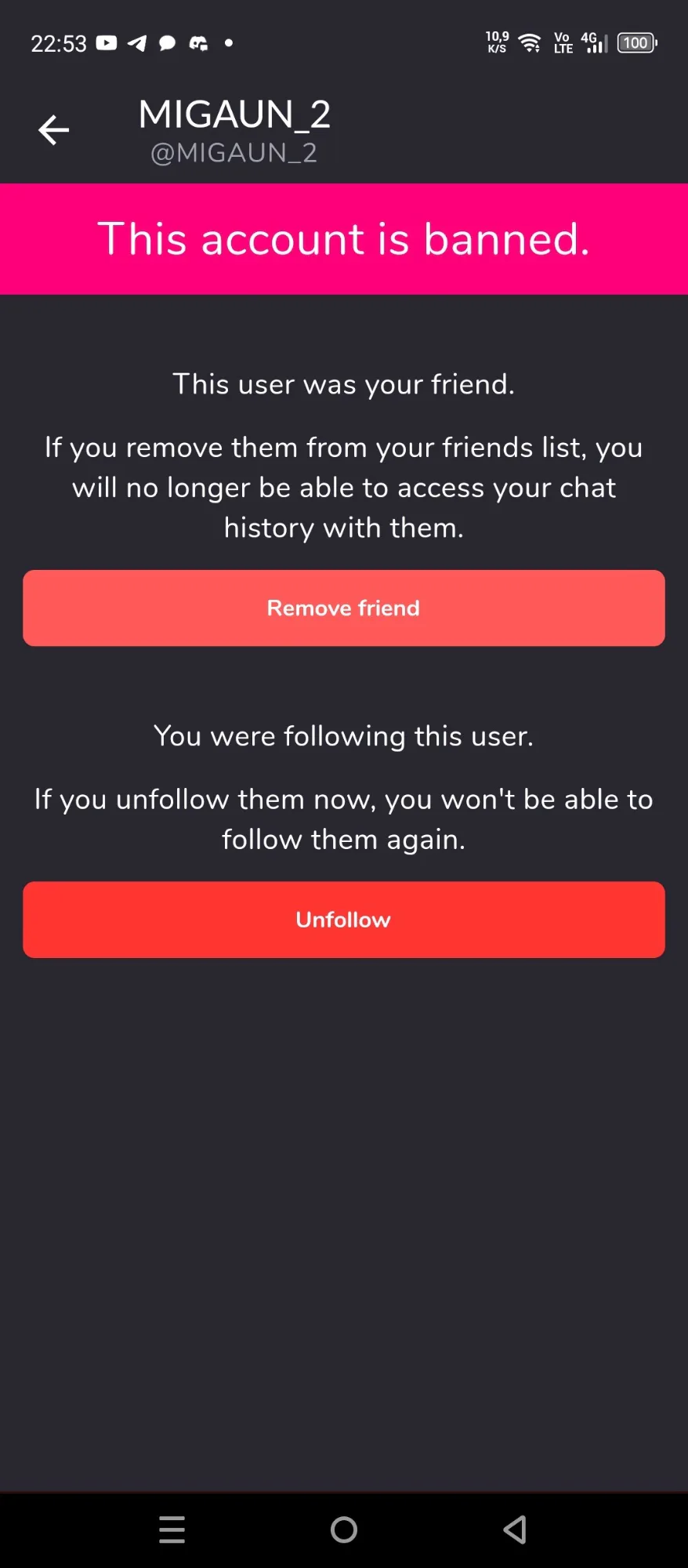Screen dimensions: 688x1568
Task: Open recent apps from navigation bar
Action: tap(172, 1530)
